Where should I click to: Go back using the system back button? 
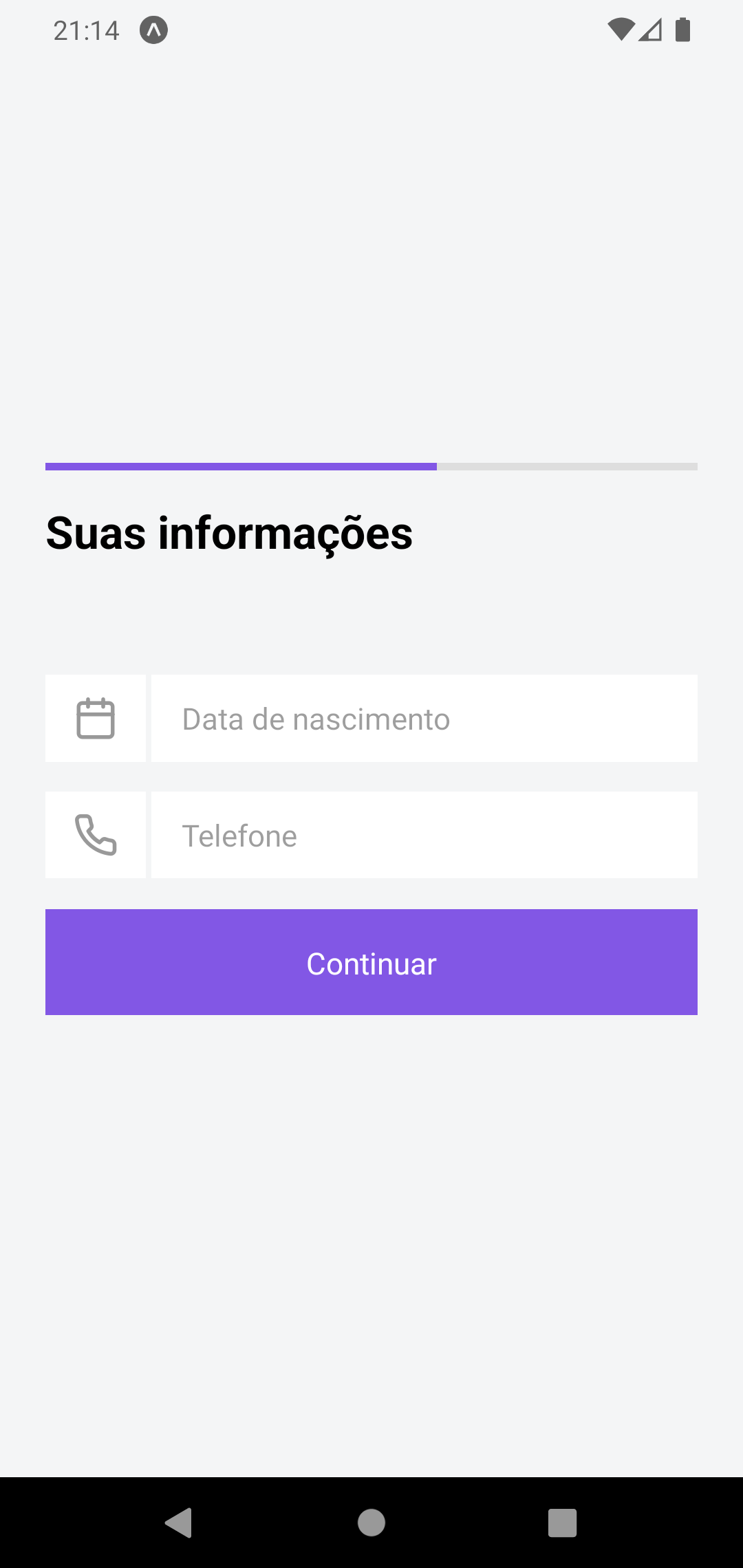pyautogui.click(x=180, y=1523)
